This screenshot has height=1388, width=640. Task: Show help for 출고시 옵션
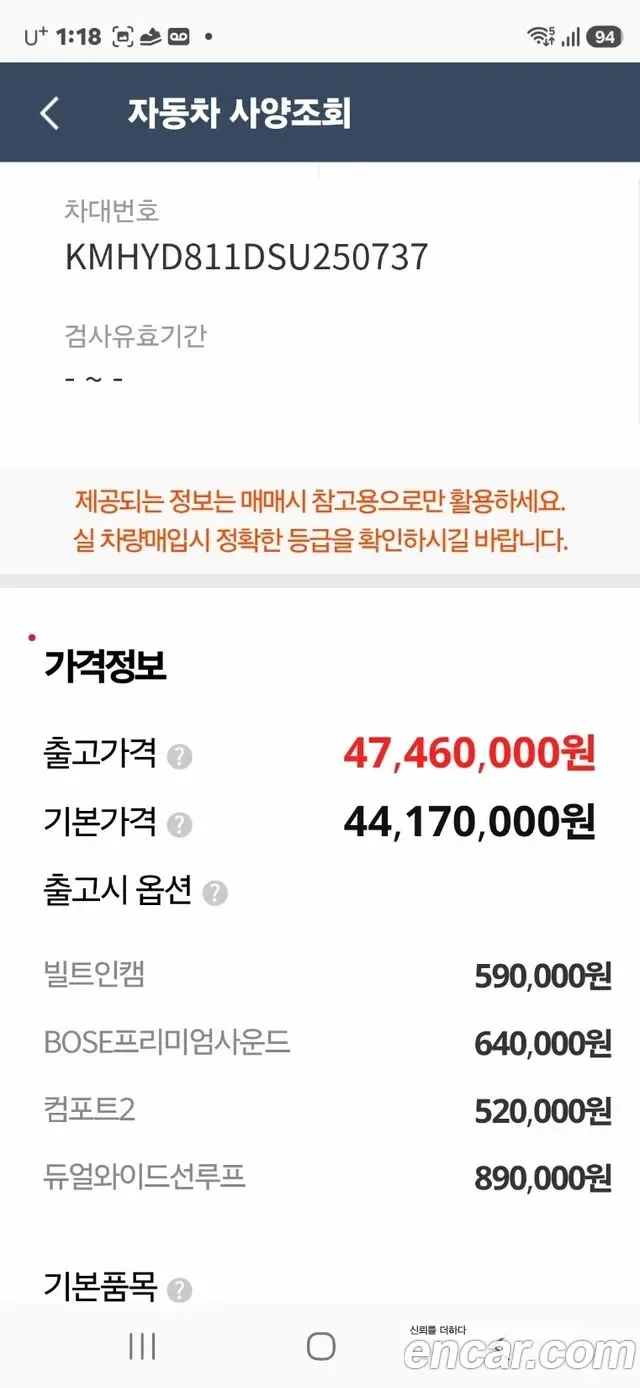point(215,893)
